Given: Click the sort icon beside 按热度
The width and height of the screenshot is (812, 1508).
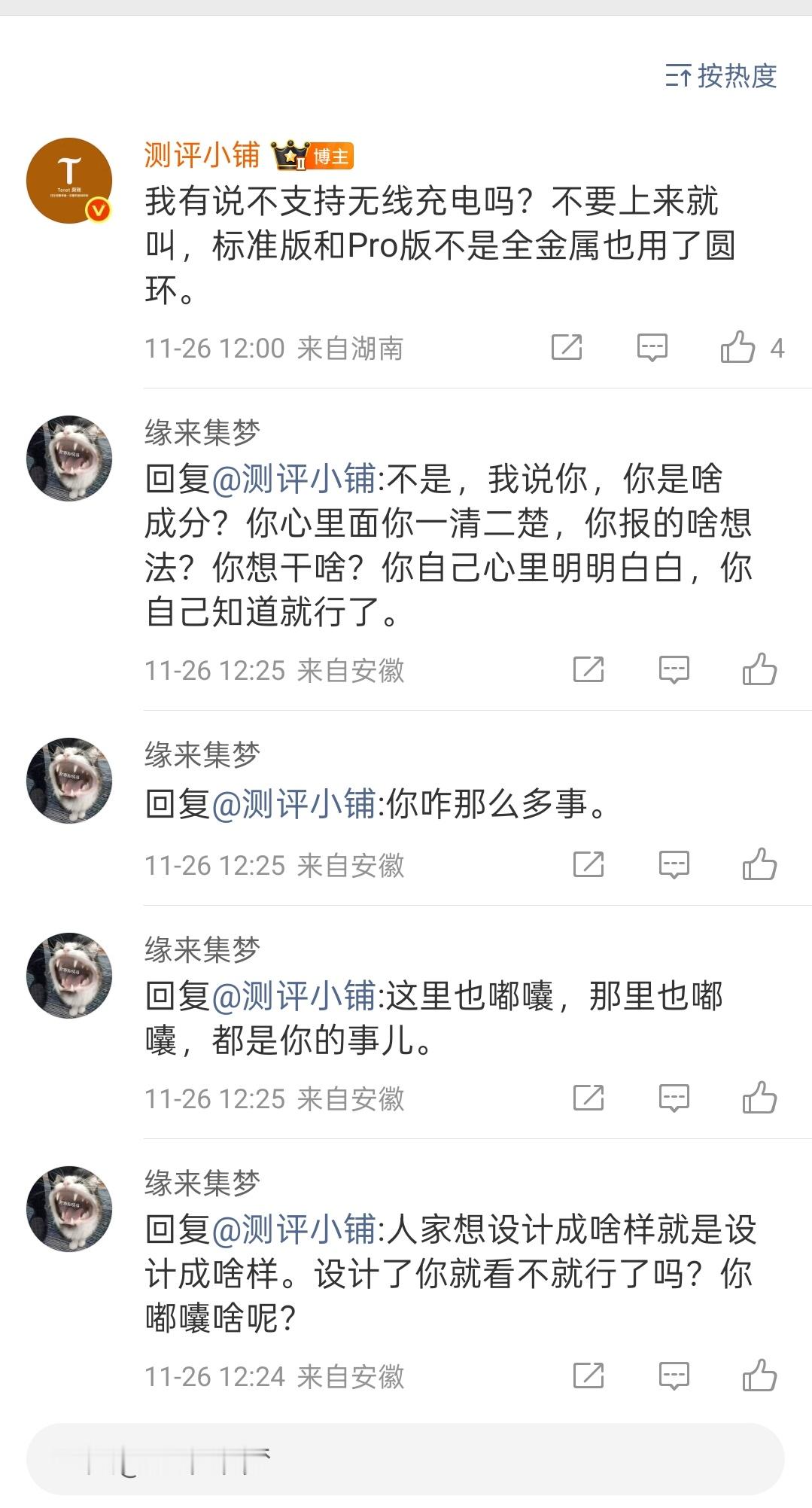Looking at the screenshot, I should (x=677, y=75).
